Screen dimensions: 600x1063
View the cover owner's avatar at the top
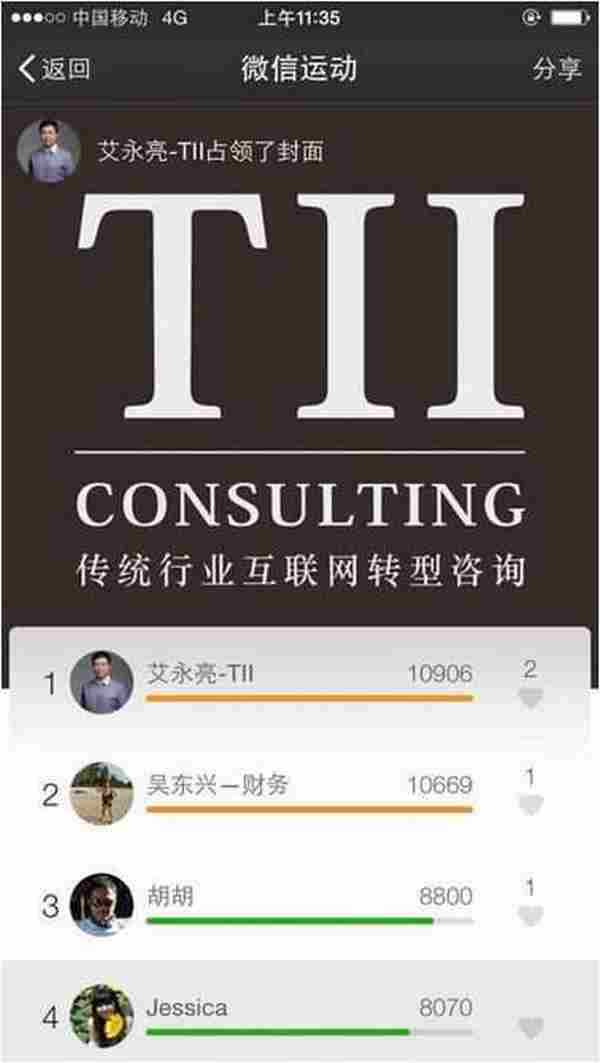(49, 151)
